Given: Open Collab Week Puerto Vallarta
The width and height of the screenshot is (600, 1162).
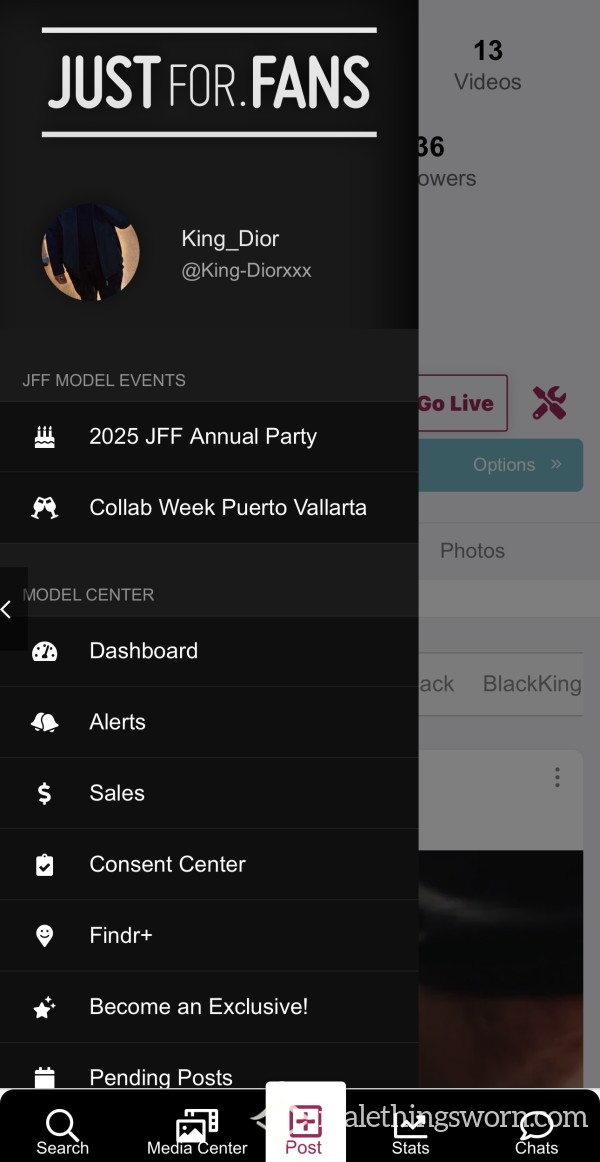Looking at the screenshot, I should pos(209,508).
